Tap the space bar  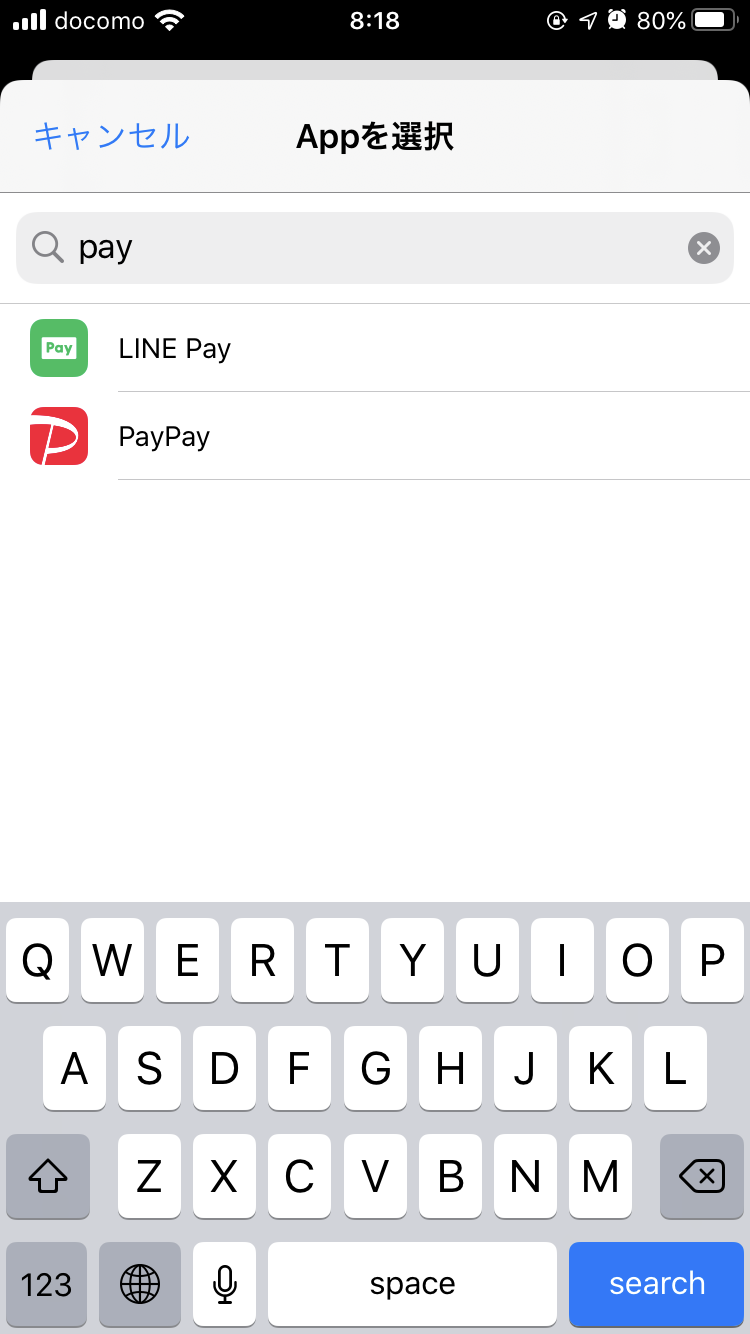(x=412, y=1283)
